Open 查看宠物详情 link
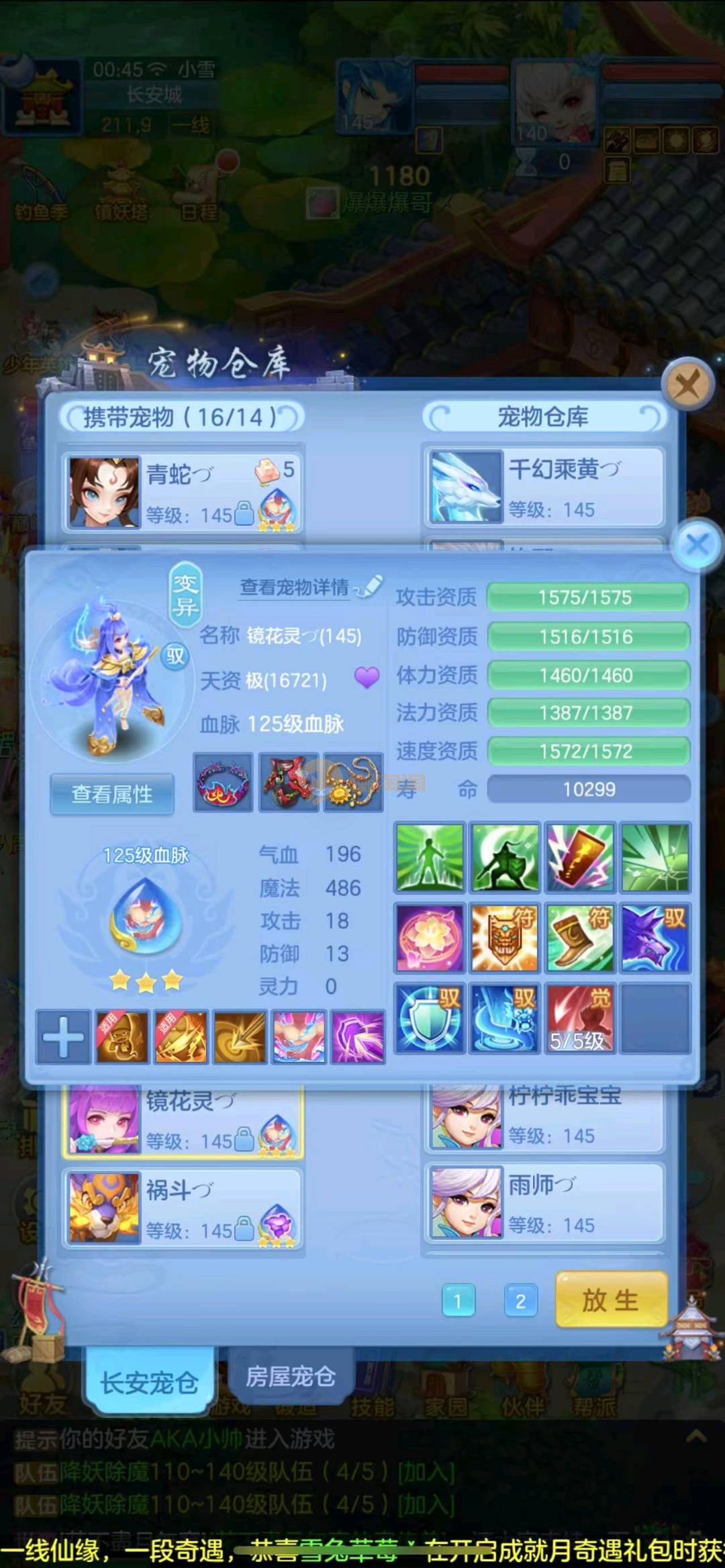 (295, 587)
